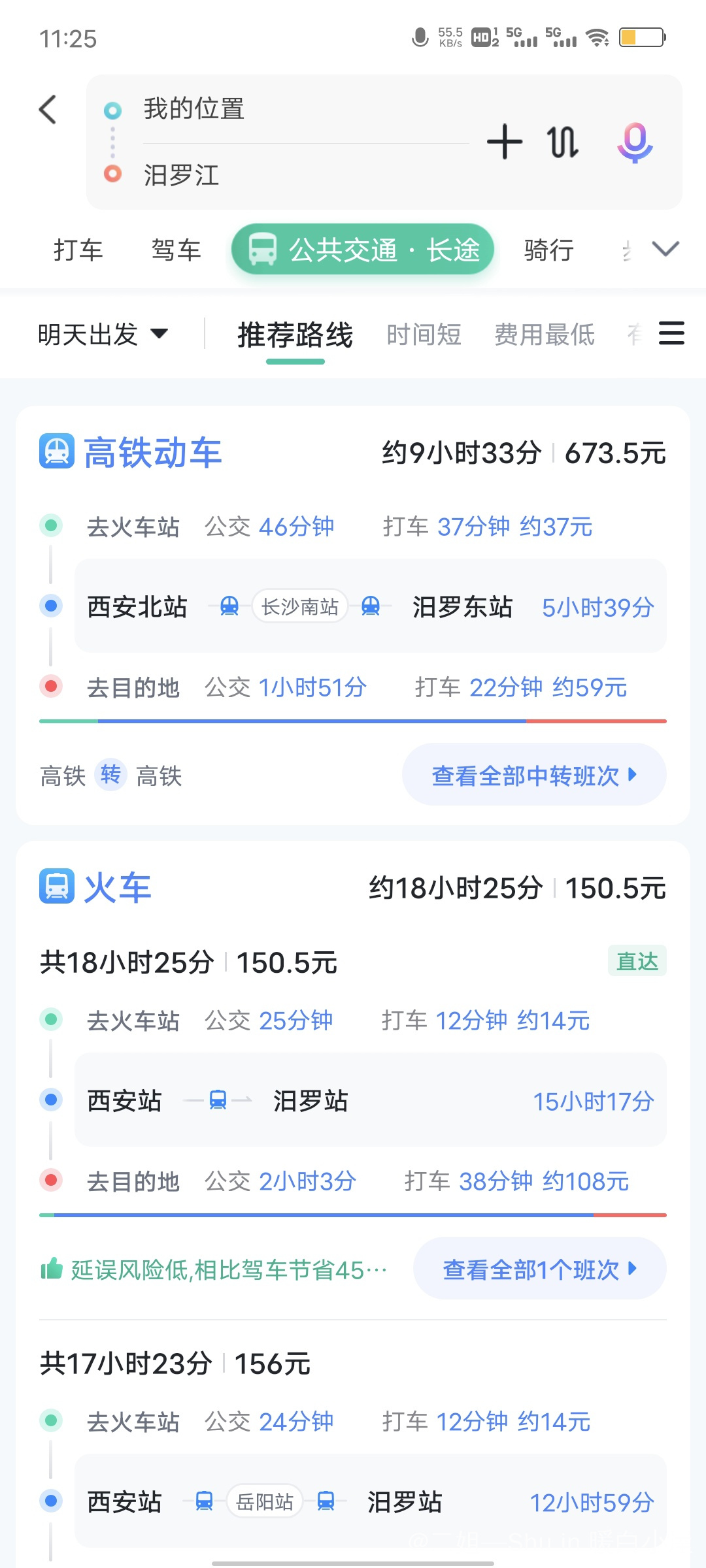Switch to the 驾车 tab
The image size is (706, 1568).
point(176,250)
